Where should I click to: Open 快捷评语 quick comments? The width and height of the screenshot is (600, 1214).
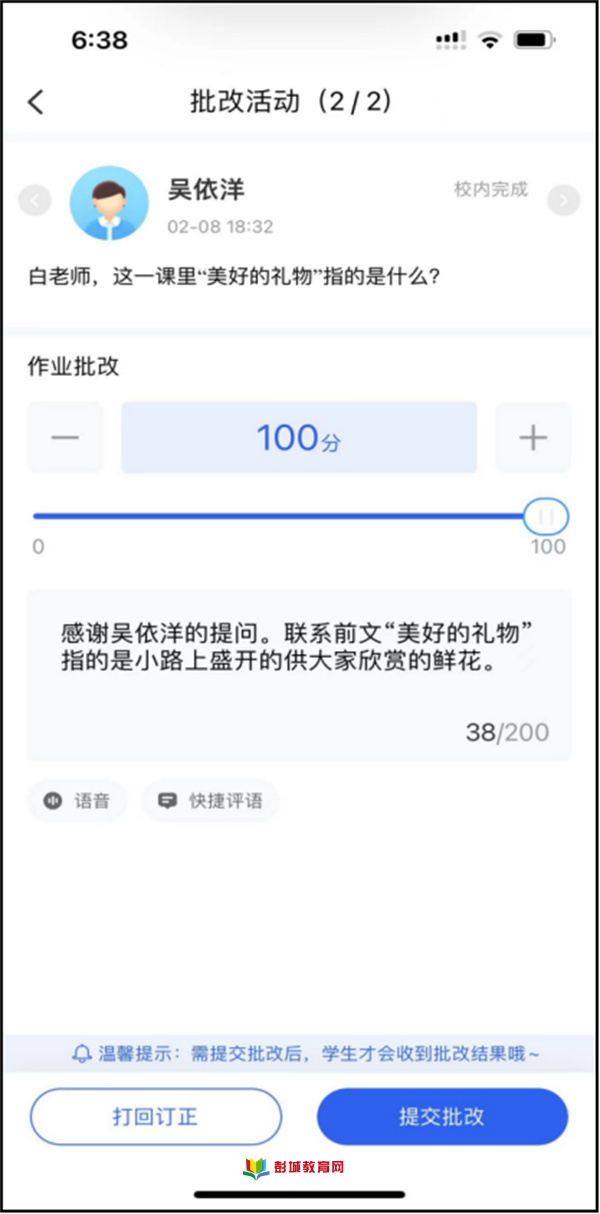(211, 801)
